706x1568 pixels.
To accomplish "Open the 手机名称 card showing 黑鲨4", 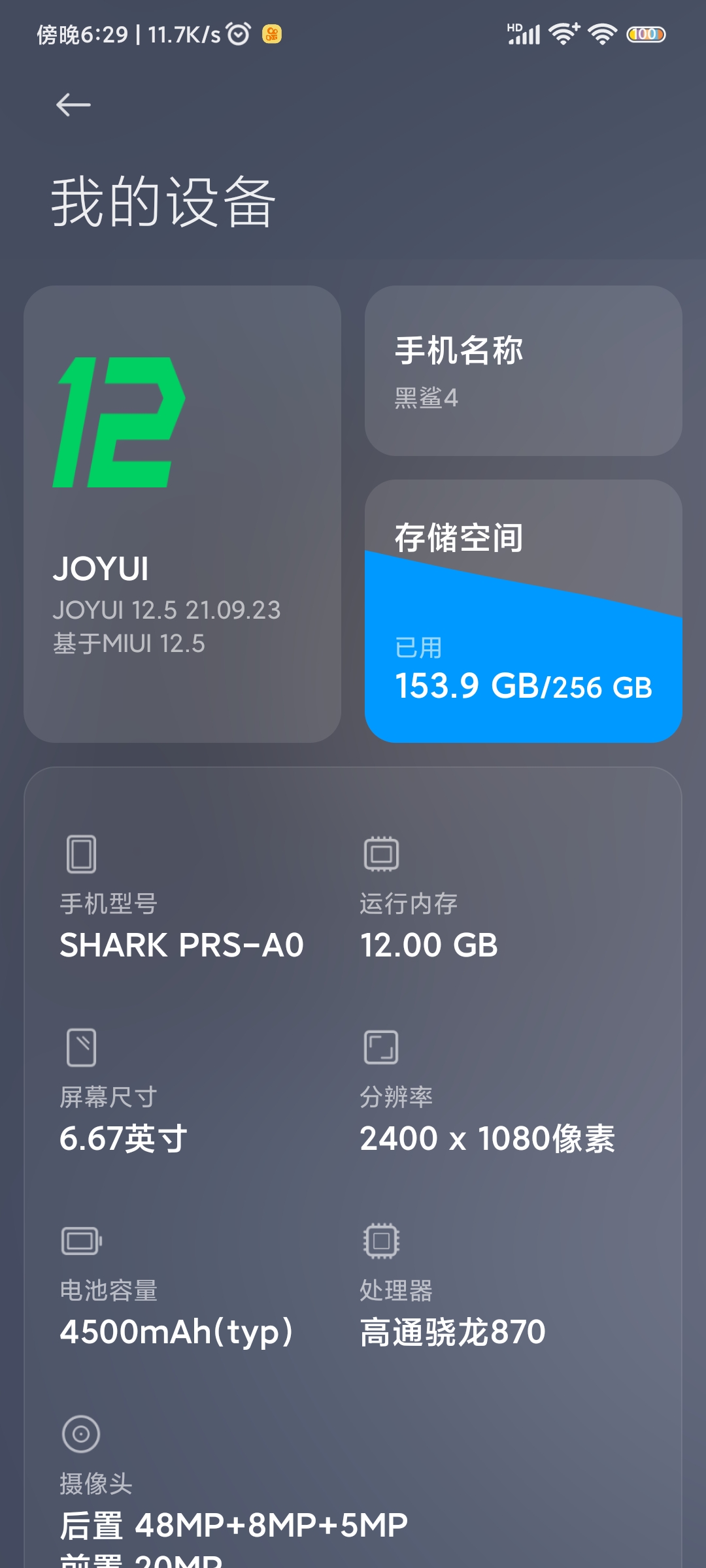I will 523,370.
